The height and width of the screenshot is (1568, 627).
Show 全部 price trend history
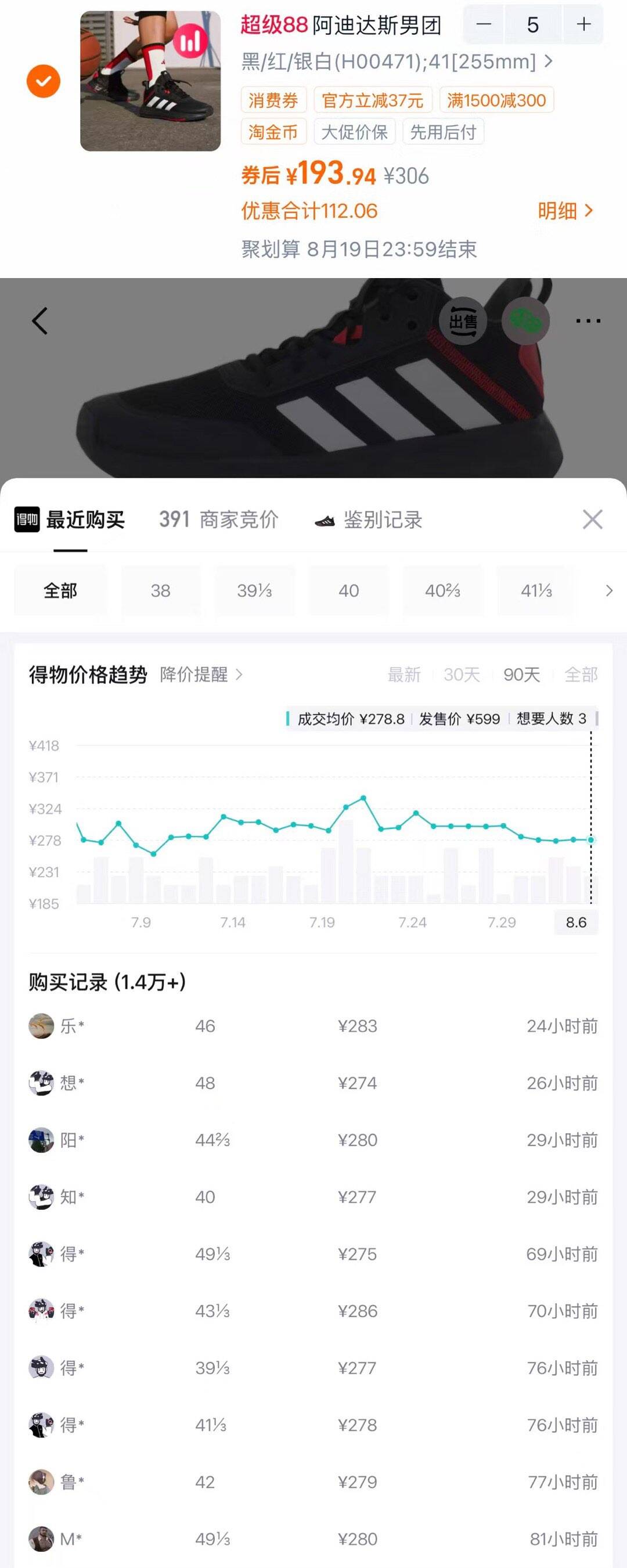tap(581, 675)
